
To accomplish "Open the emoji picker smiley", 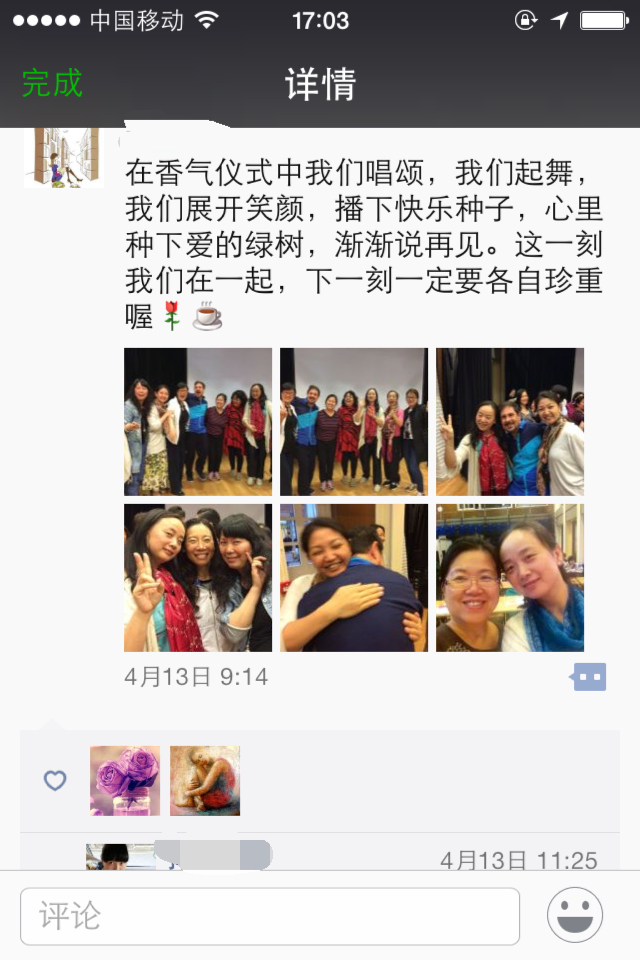I will click(x=575, y=916).
